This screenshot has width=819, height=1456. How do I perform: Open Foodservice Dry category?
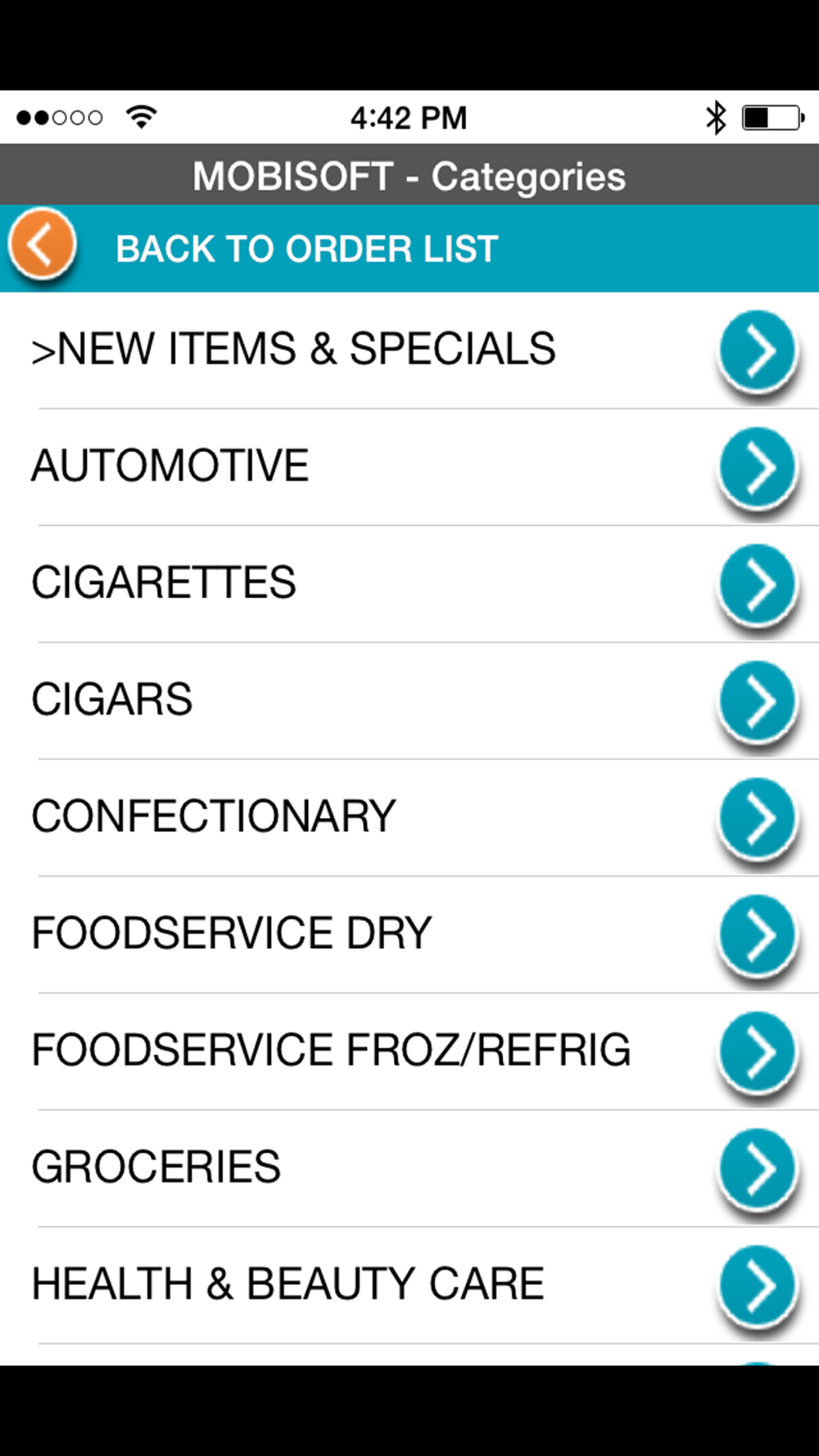757,934
